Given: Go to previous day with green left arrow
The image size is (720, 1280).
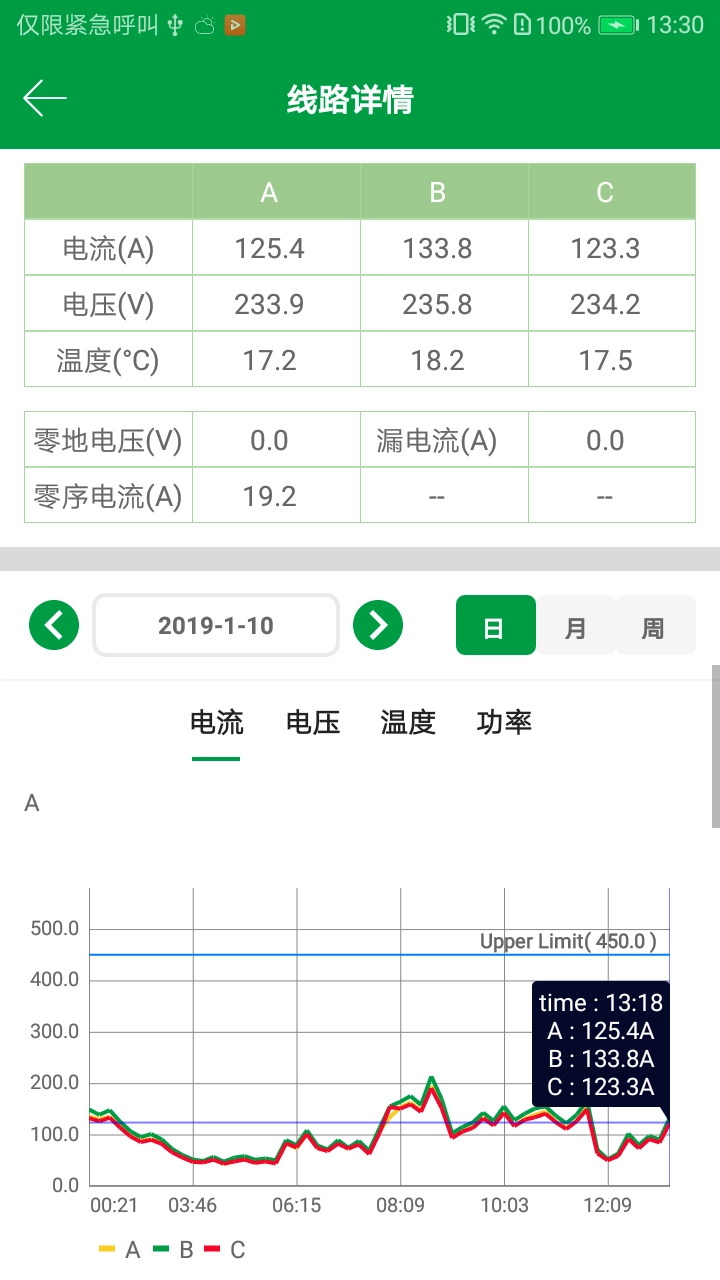Looking at the screenshot, I should (x=53, y=624).
